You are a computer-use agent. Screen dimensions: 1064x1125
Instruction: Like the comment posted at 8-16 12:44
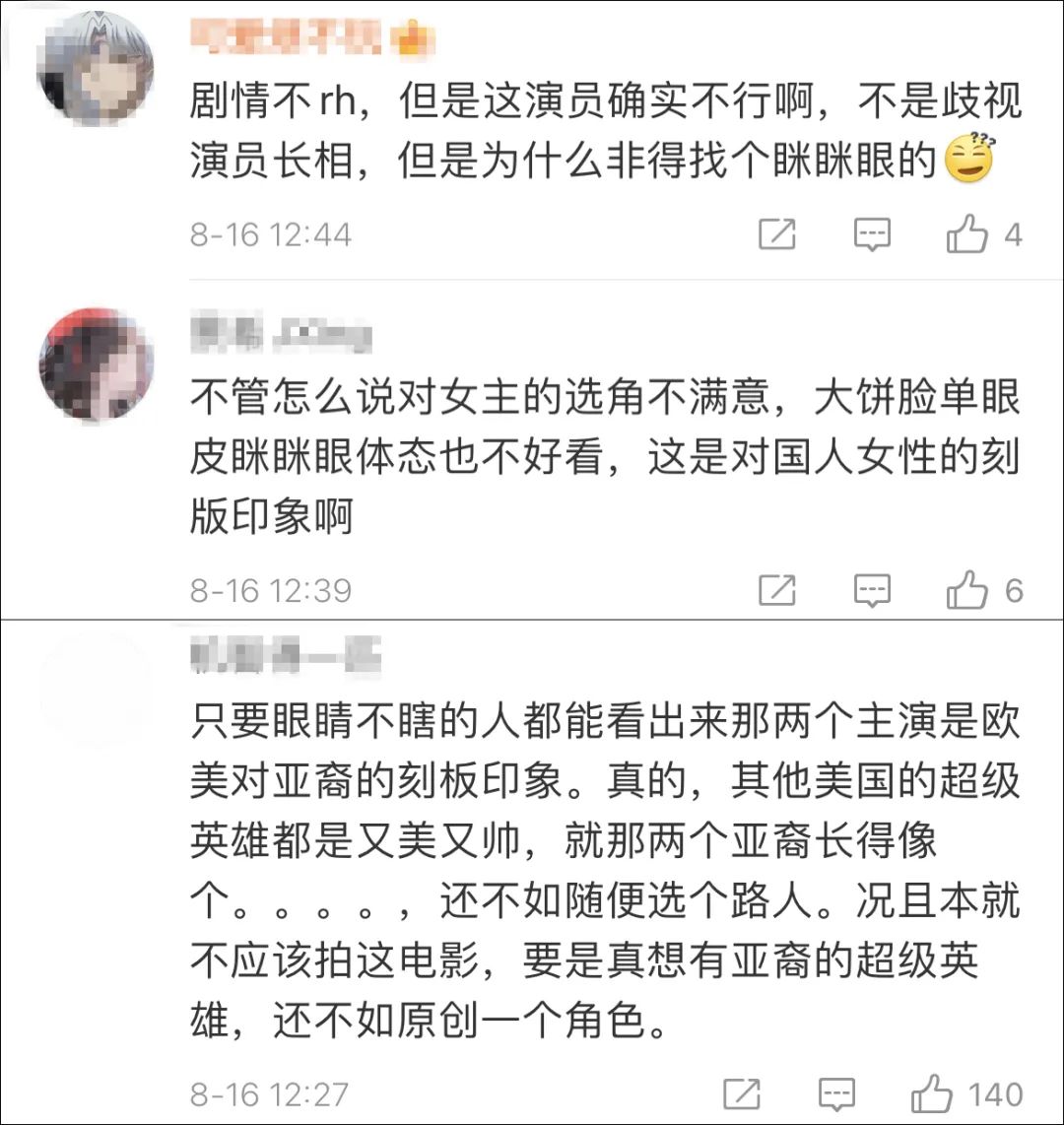966,235
